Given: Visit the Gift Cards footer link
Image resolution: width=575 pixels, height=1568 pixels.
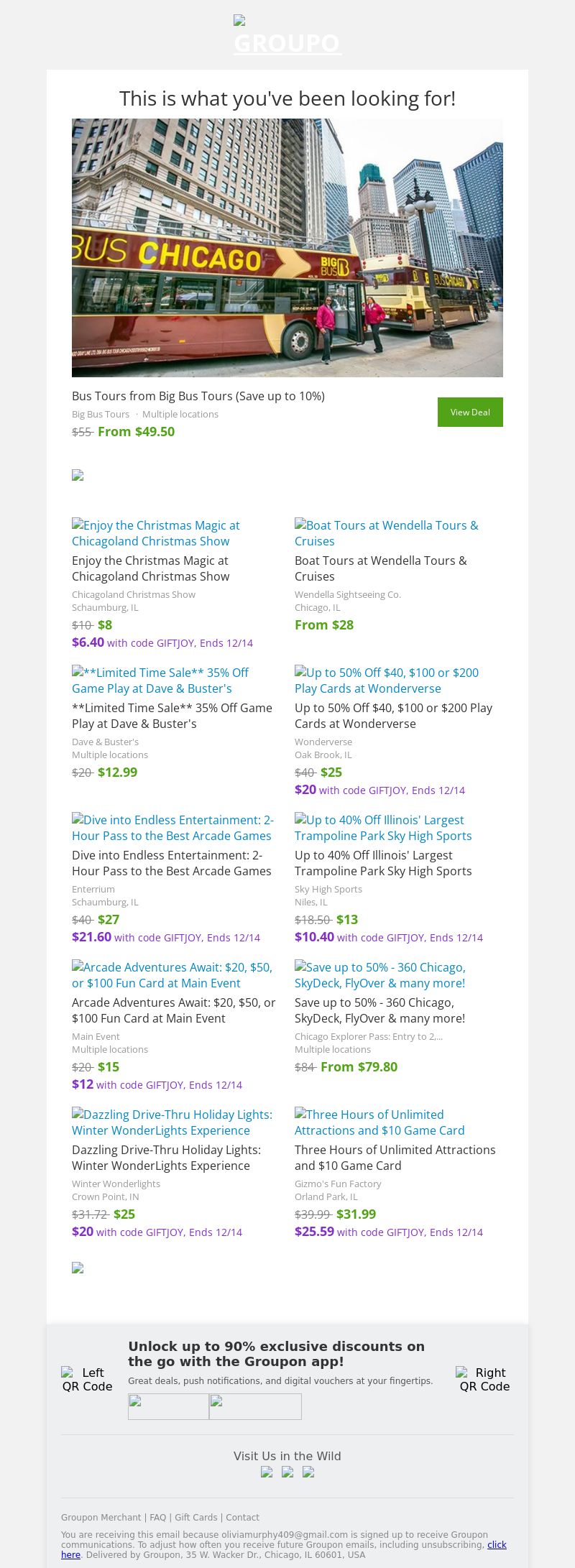Looking at the screenshot, I should click(x=195, y=1517).
